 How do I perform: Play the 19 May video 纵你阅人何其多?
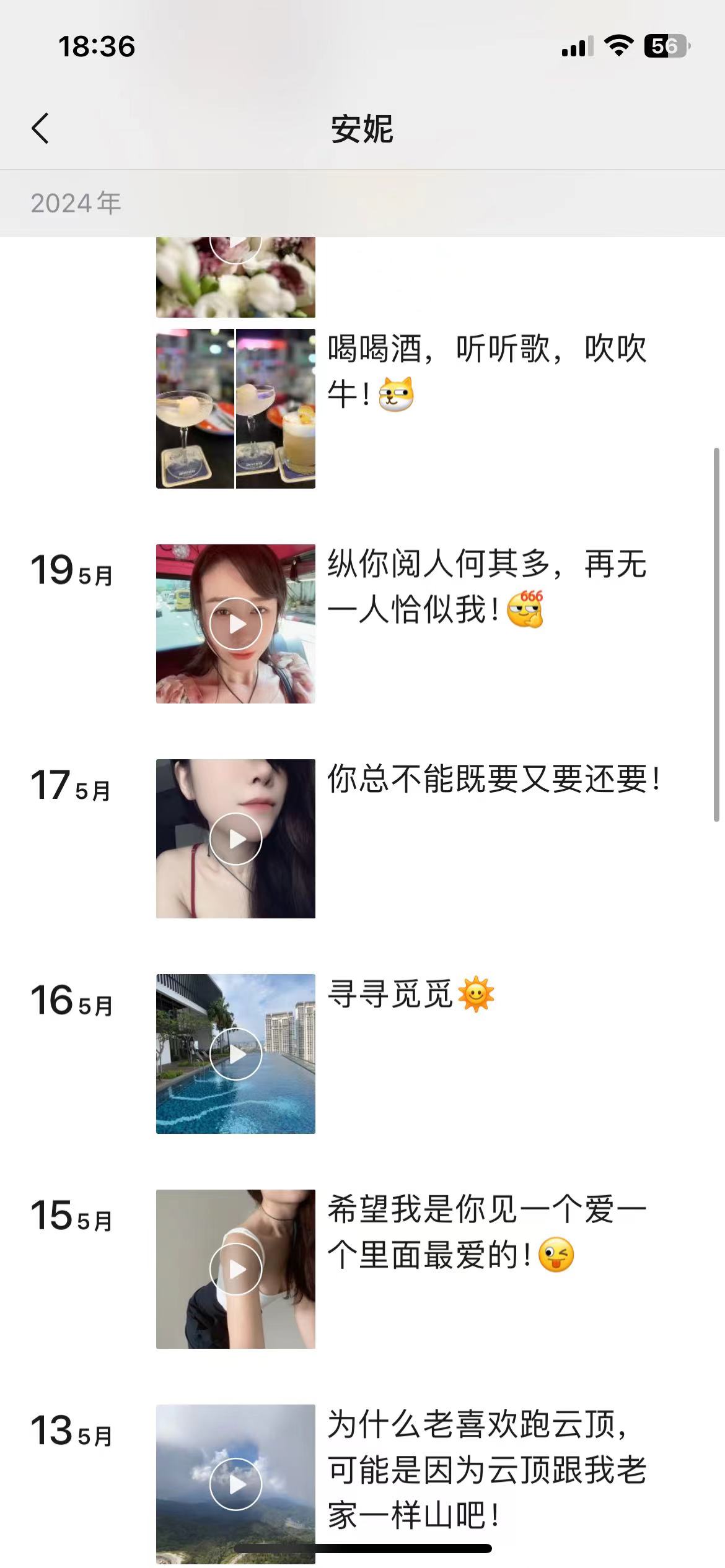click(235, 624)
